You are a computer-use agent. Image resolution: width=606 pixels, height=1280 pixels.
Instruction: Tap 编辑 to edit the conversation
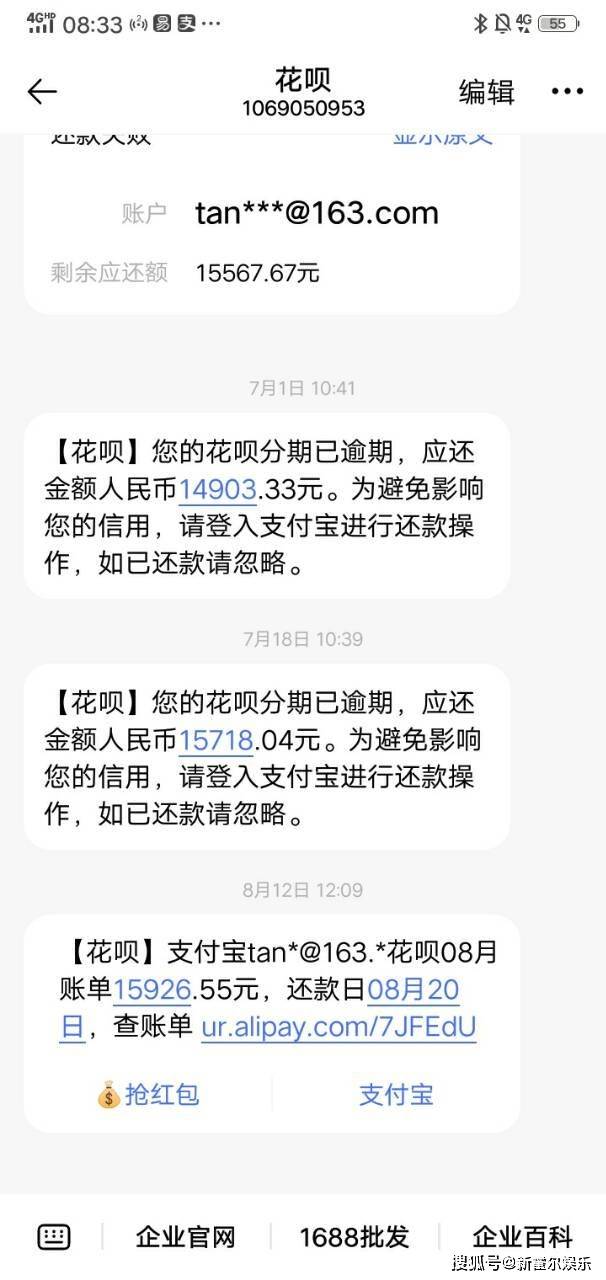point(486,92)
